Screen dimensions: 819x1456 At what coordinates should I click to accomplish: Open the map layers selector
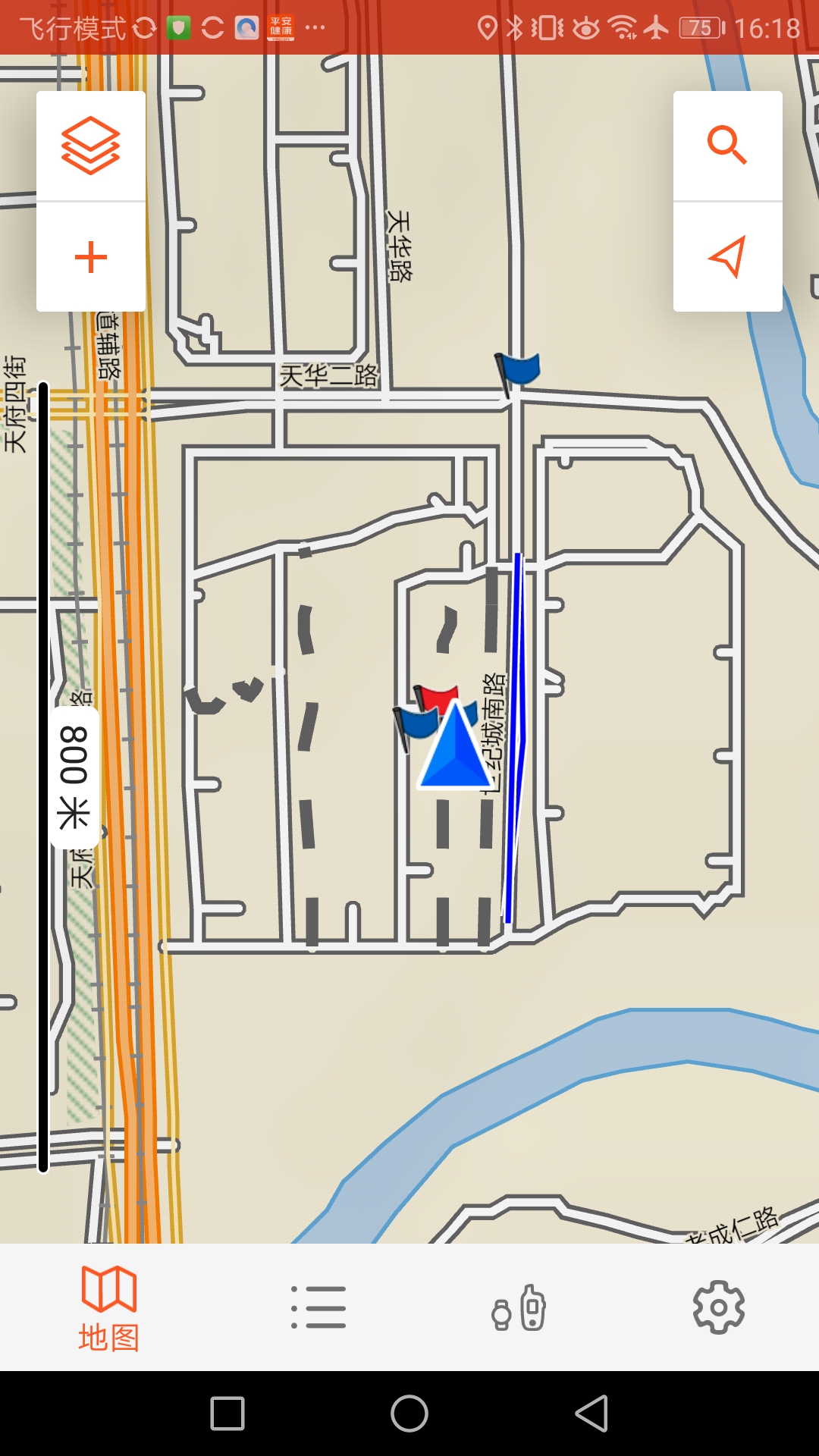tap(91, 146)
